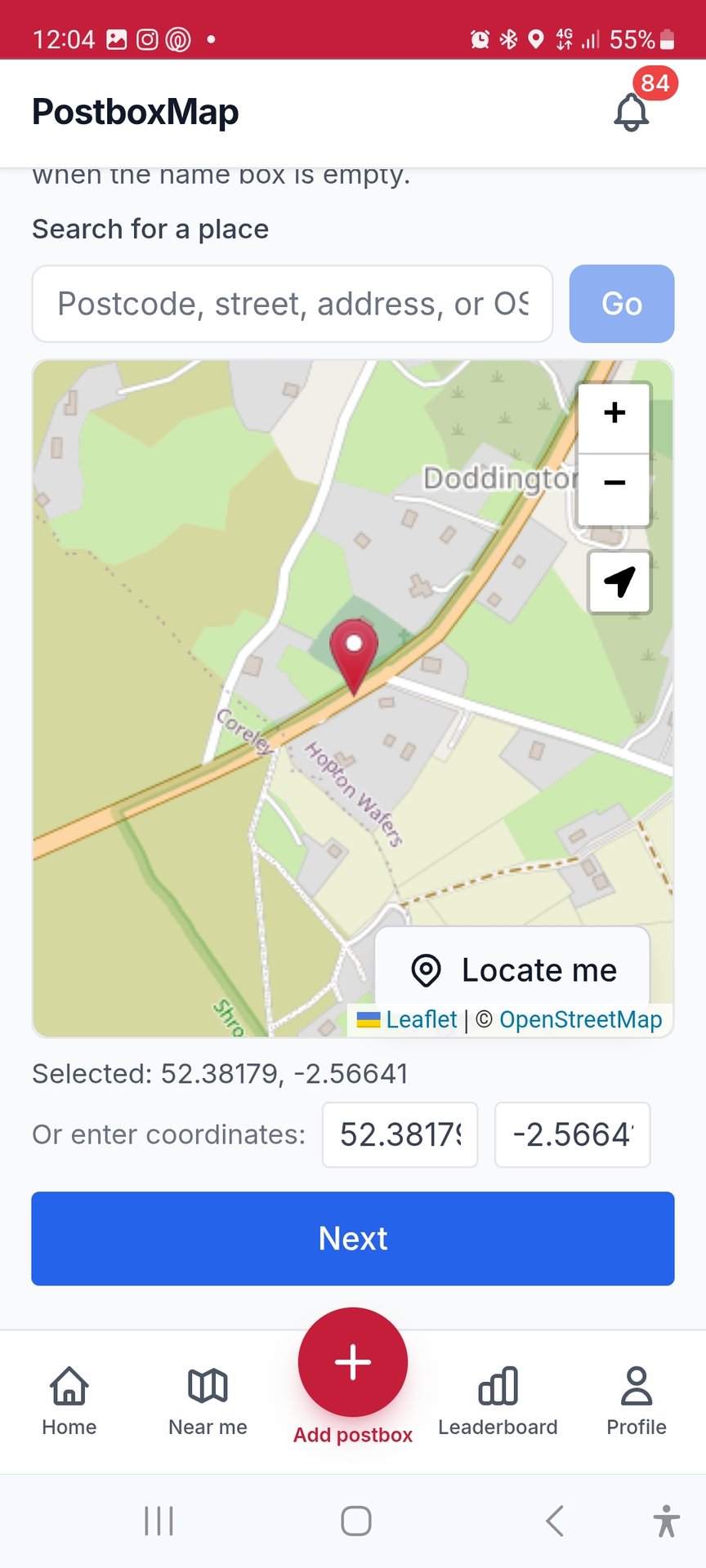This screenshot has width=706, height=1568.
Task: Select the Add postbox plus button
Action: 353,1362
